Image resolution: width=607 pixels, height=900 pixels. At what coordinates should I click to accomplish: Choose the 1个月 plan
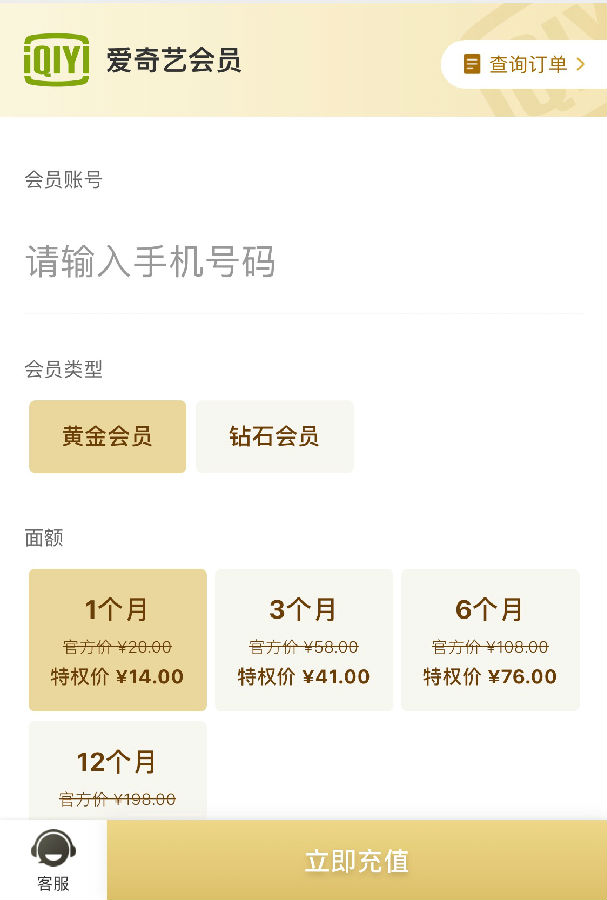click(118, 640)
